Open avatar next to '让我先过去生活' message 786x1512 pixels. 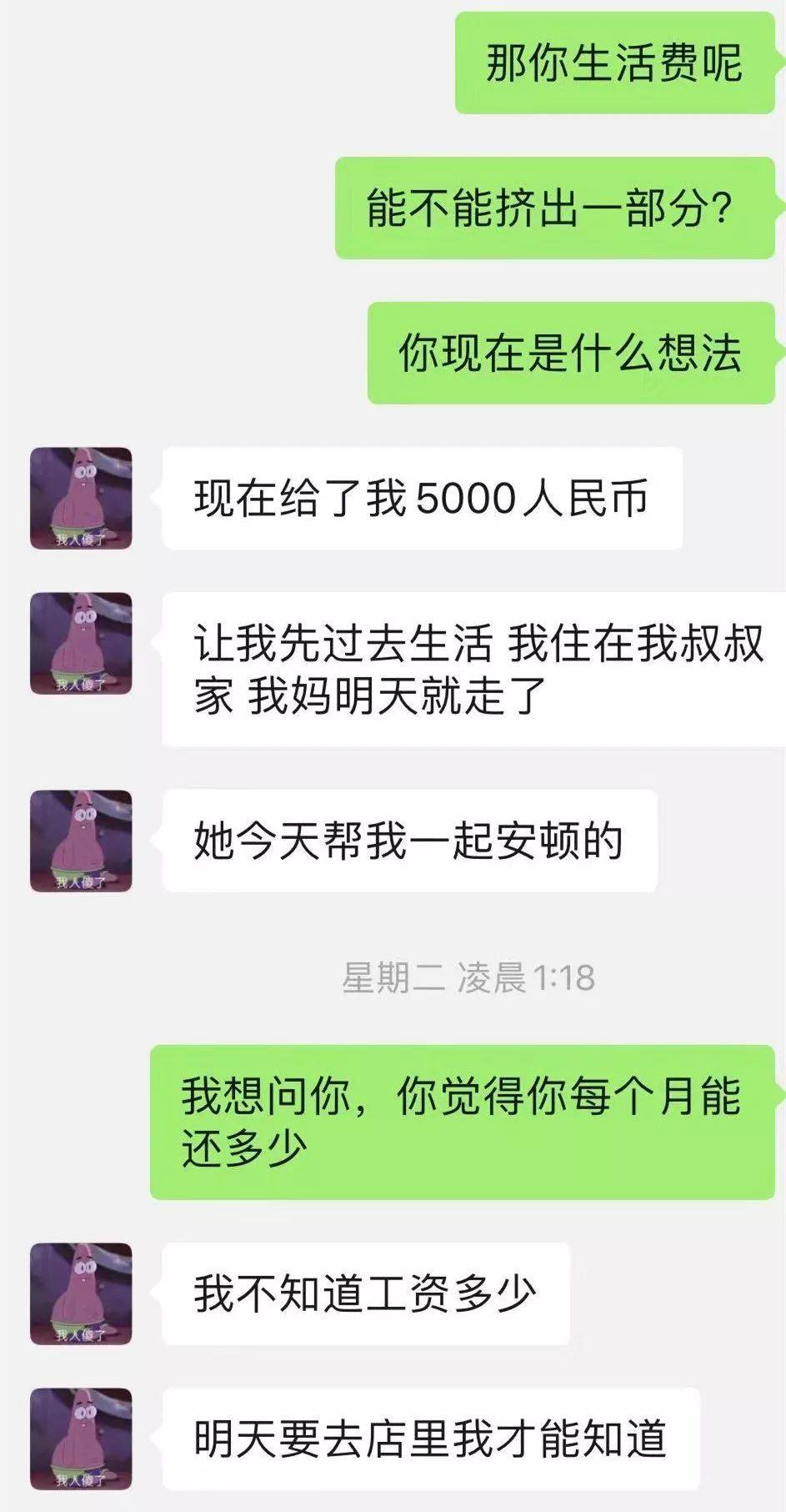point(81,643)
